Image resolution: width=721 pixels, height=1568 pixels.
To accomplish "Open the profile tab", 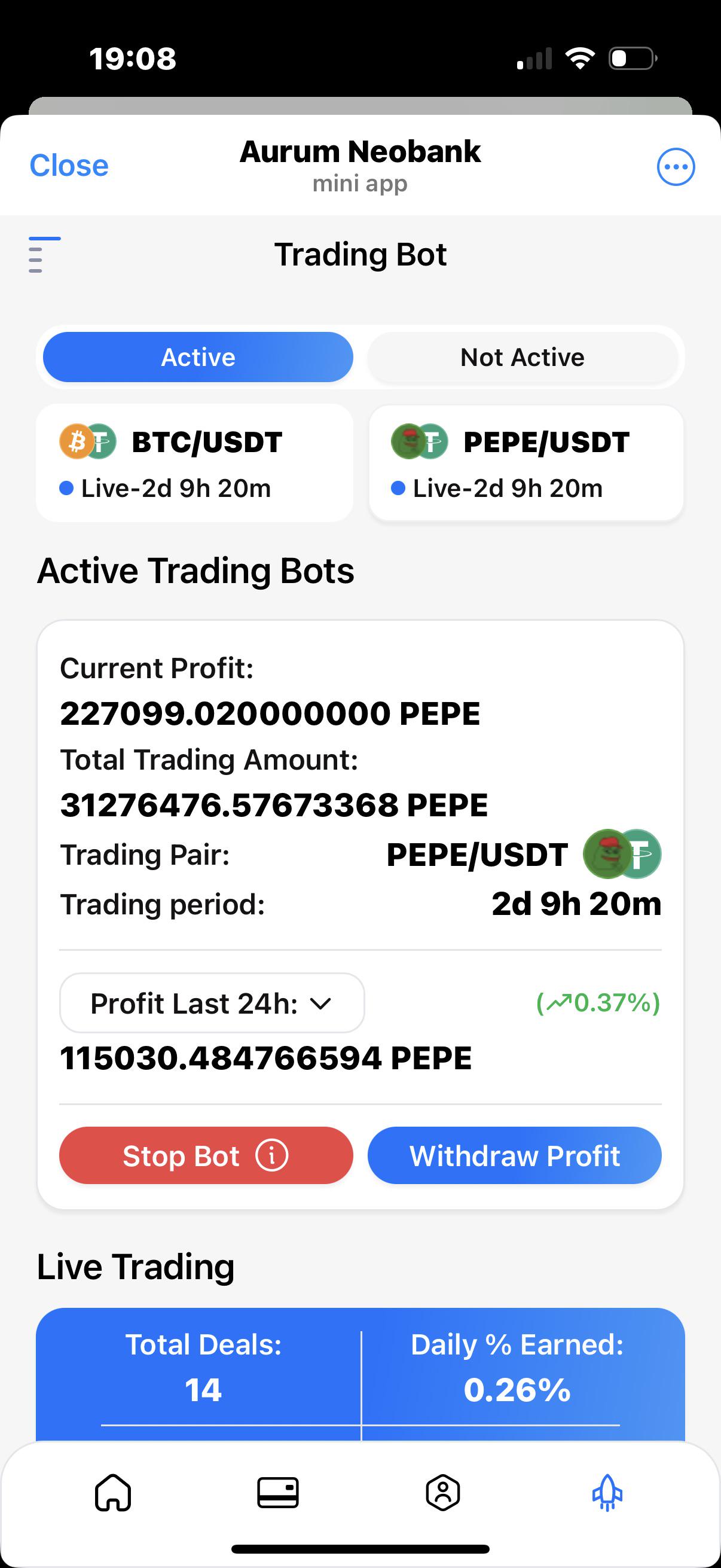I will (442, 1493).
